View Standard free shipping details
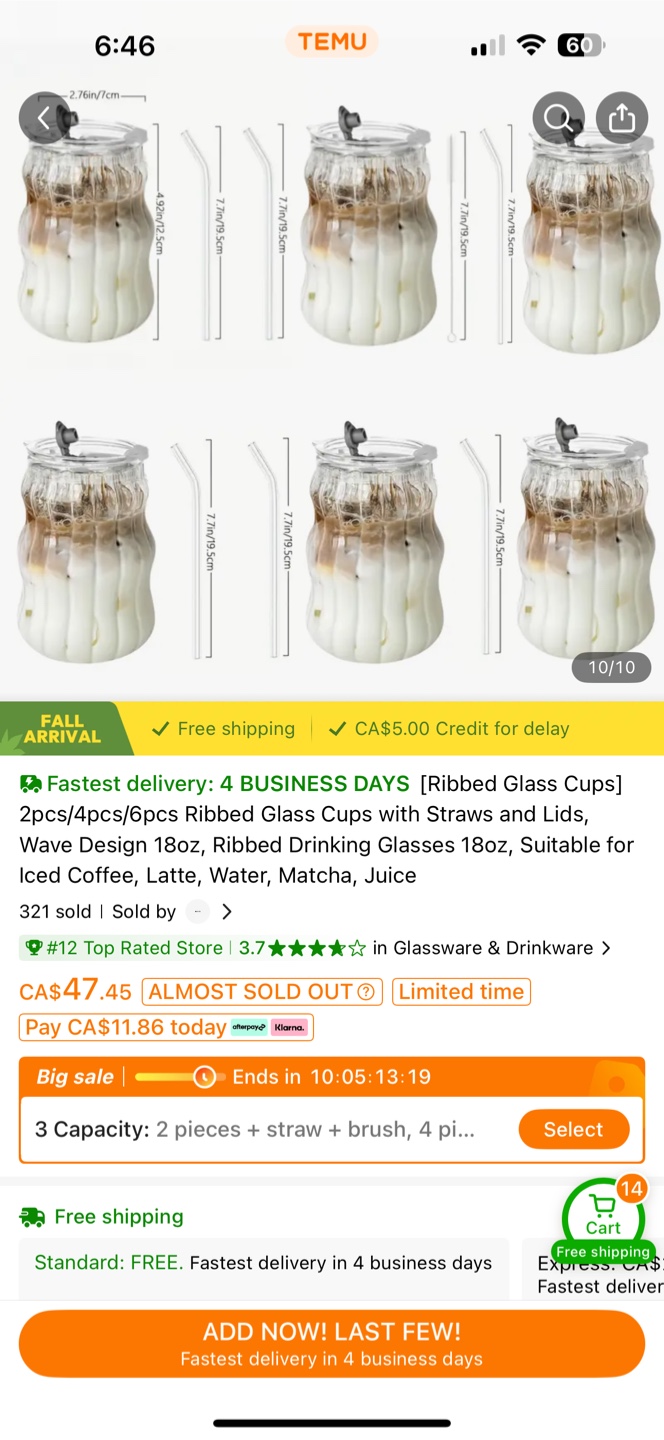Viewport: 664px width, 1440px height. coord(262,1263)
